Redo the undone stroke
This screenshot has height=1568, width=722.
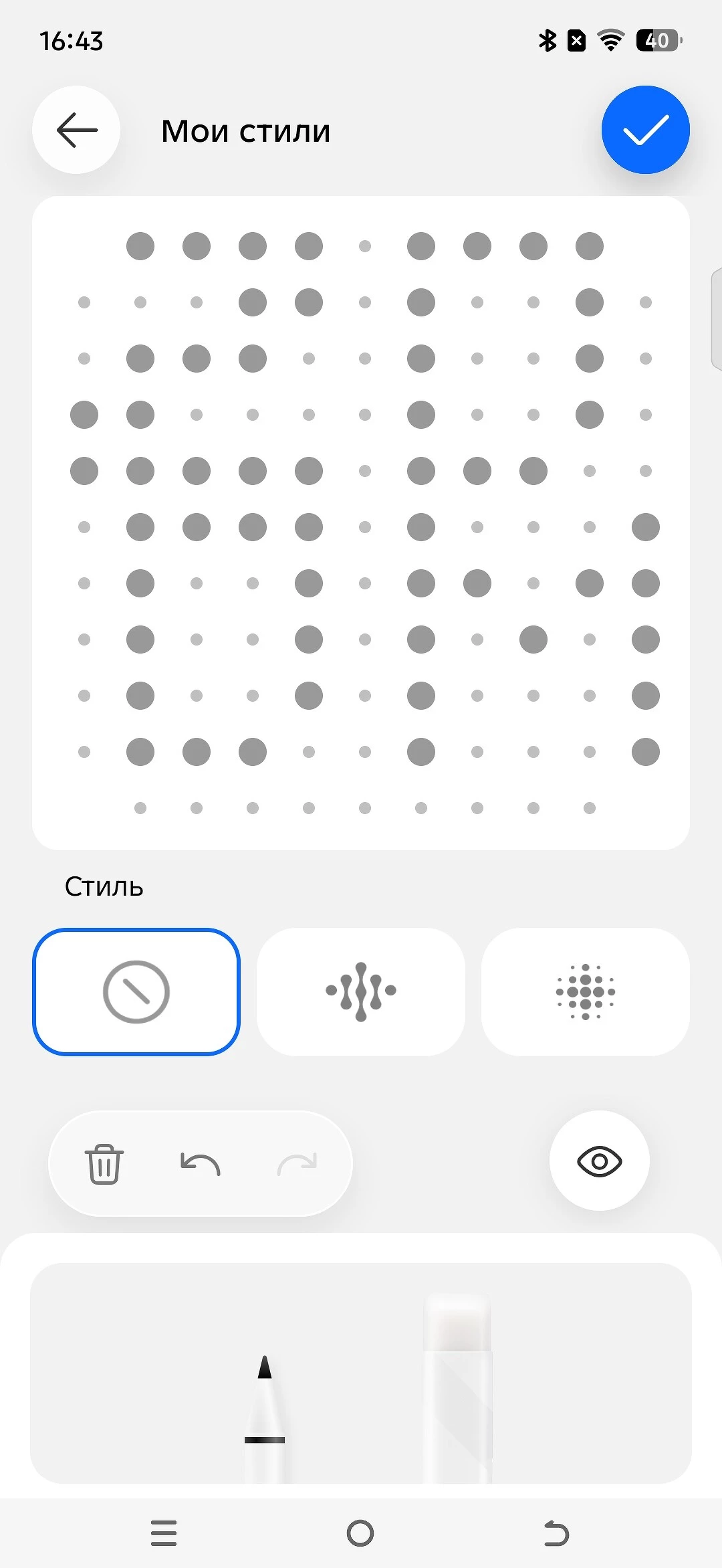297,1164
